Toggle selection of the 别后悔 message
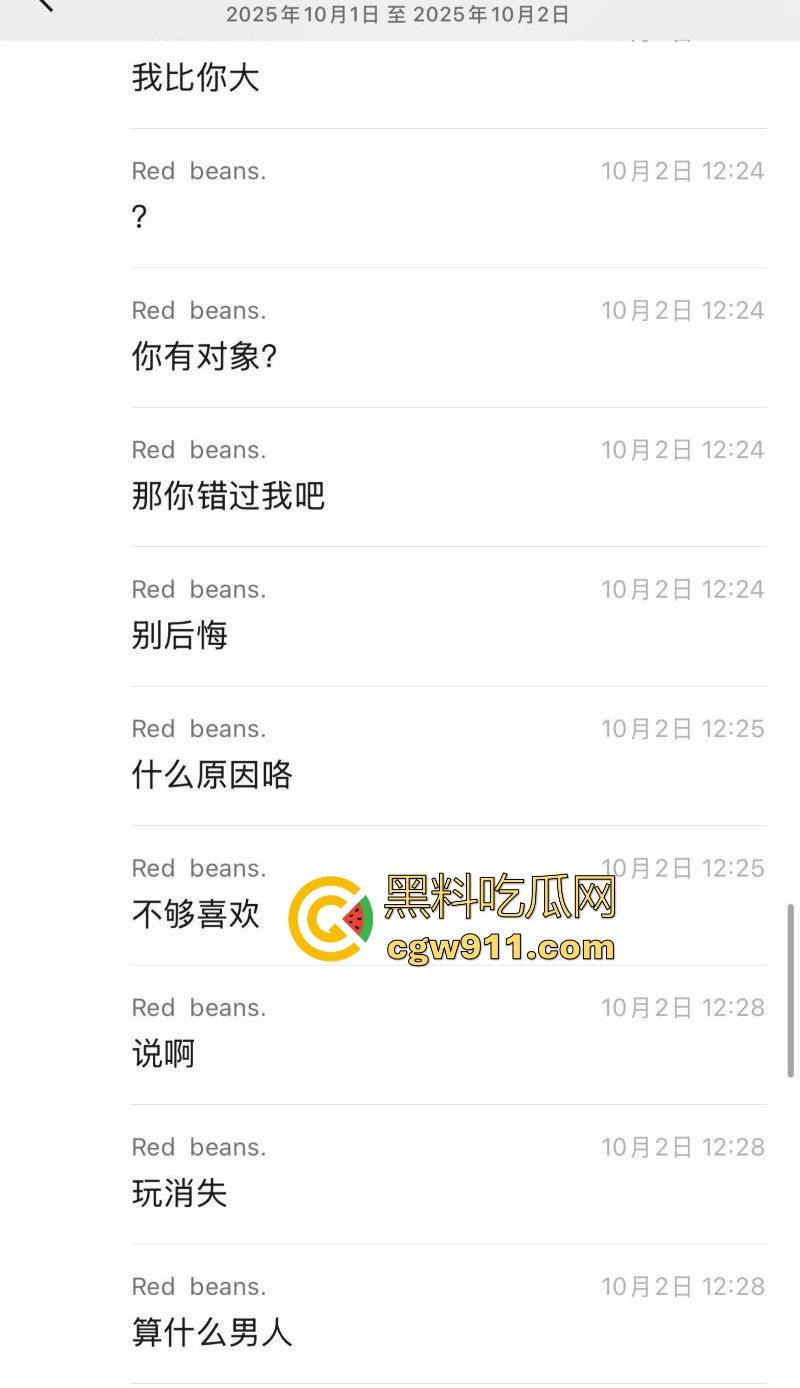800x1388 pixels. [180, 635]
